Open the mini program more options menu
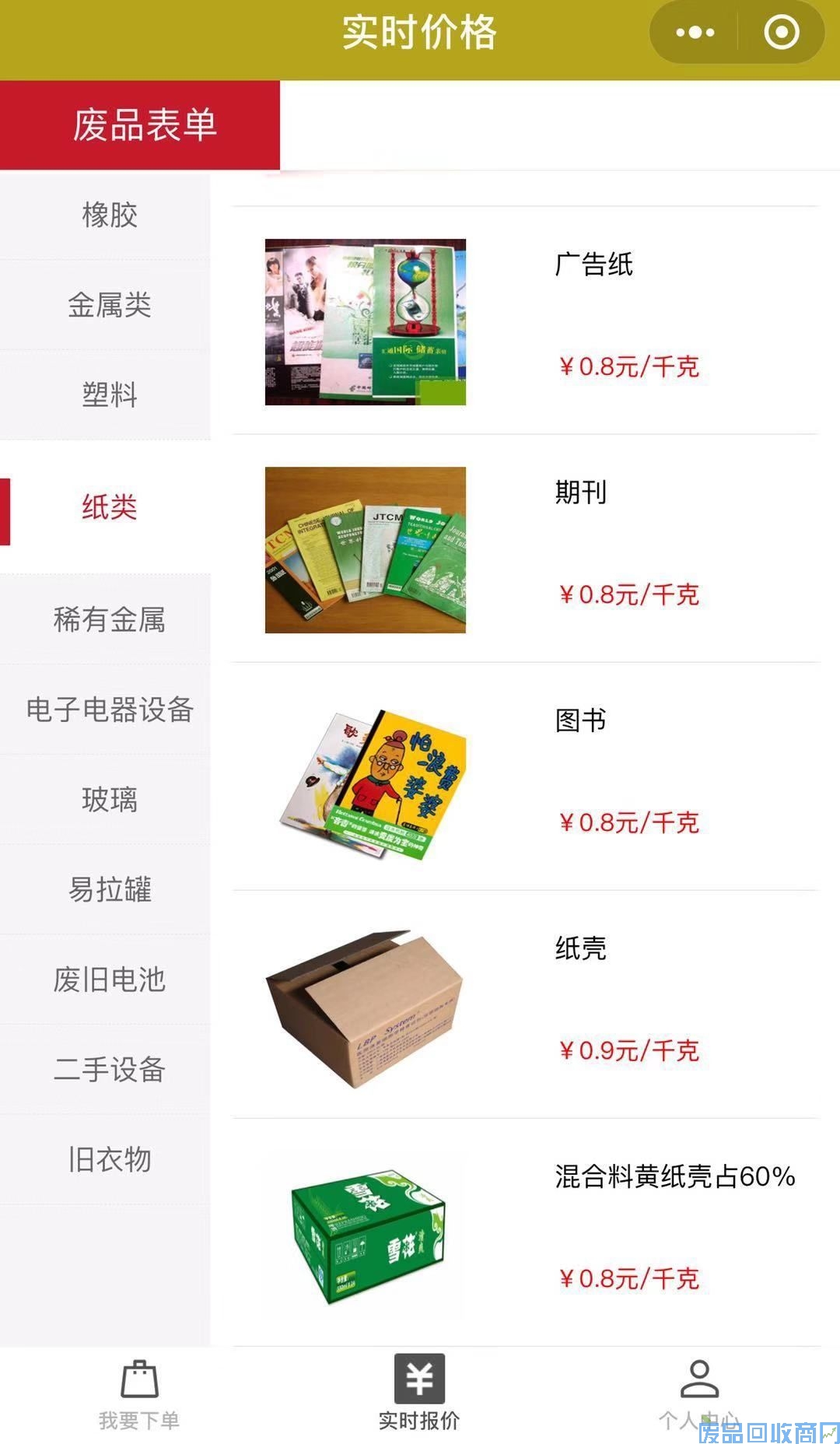The width and height of the screenshot is (840, 1444). [695, 33]
